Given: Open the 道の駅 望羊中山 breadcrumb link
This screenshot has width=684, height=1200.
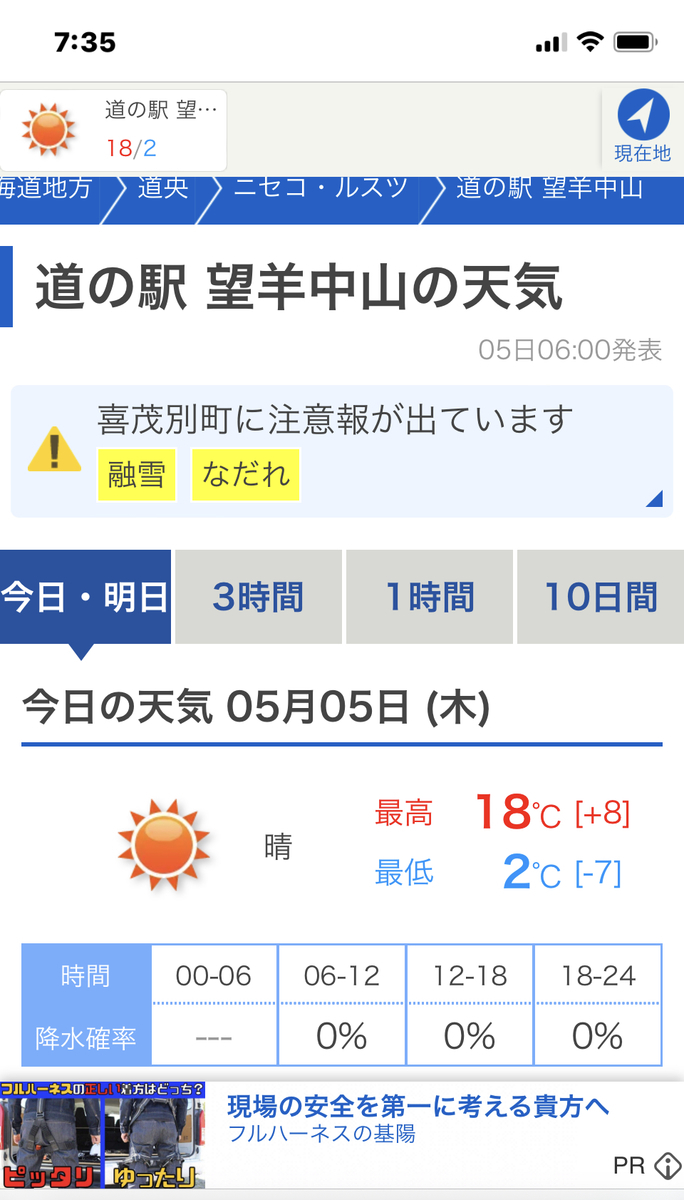Looking at the screenshot, I should click(549, 187).
